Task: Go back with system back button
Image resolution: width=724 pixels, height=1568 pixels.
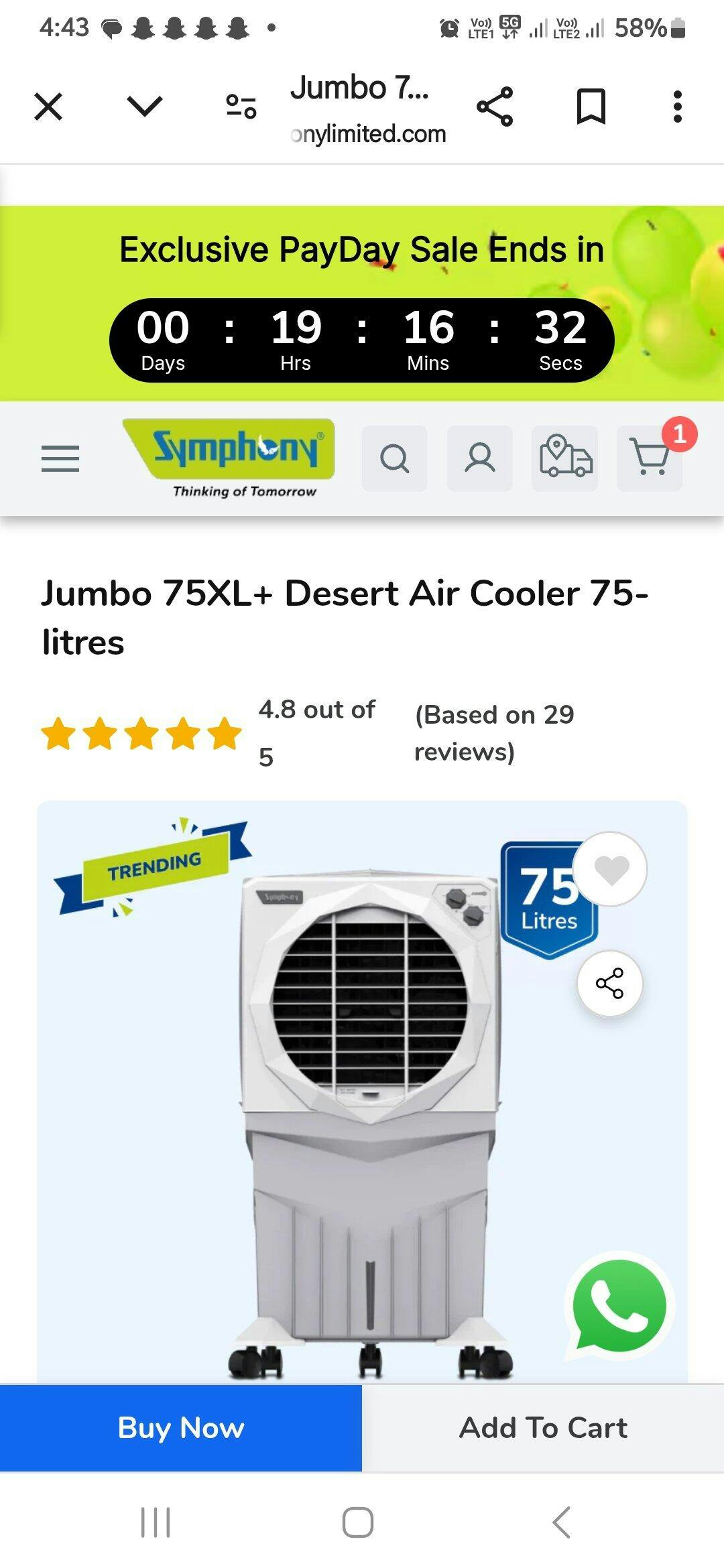Action: 562,1522
